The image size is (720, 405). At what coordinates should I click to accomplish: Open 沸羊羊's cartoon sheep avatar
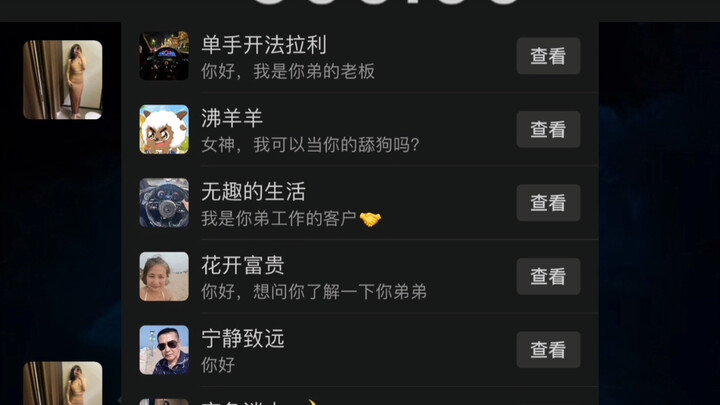[164, 130]
